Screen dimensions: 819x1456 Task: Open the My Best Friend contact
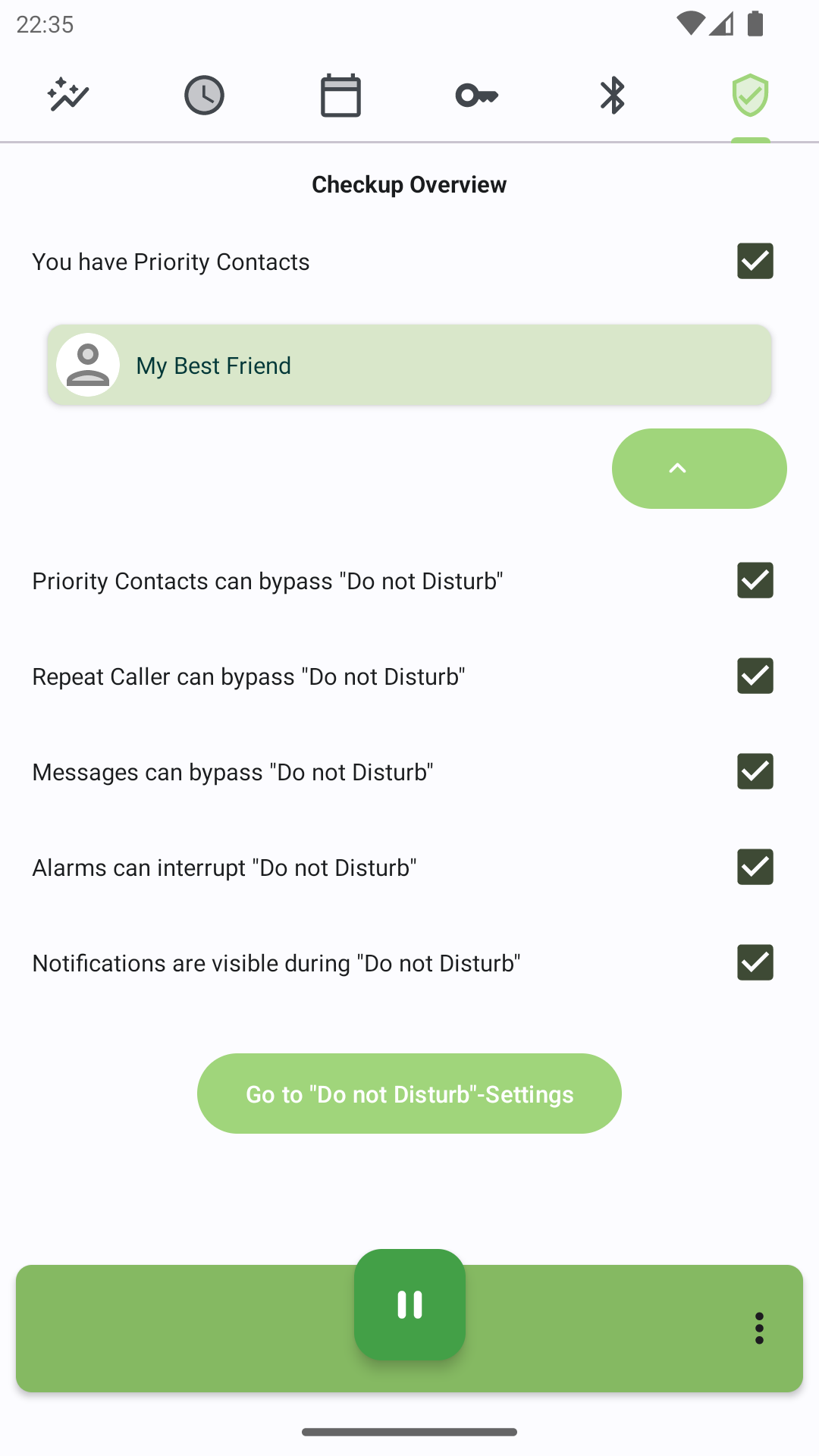pos(409,365)
